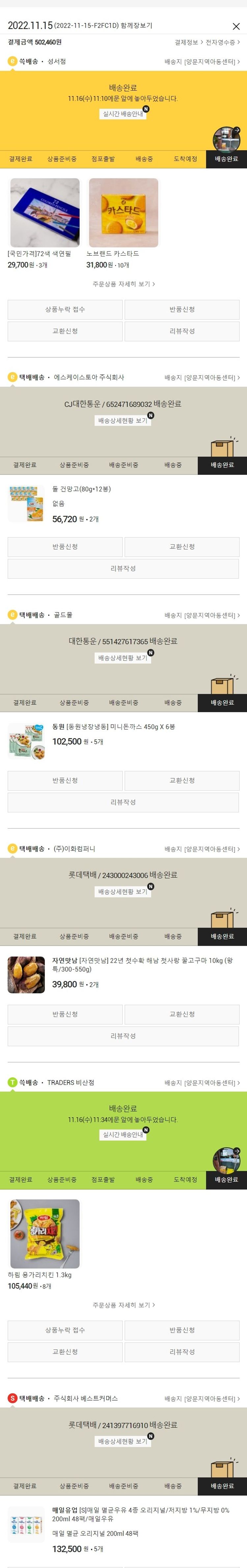Request exchange for the 성서점 order
The width and height of the screenshot is (247, 1568).
[65, 331]
